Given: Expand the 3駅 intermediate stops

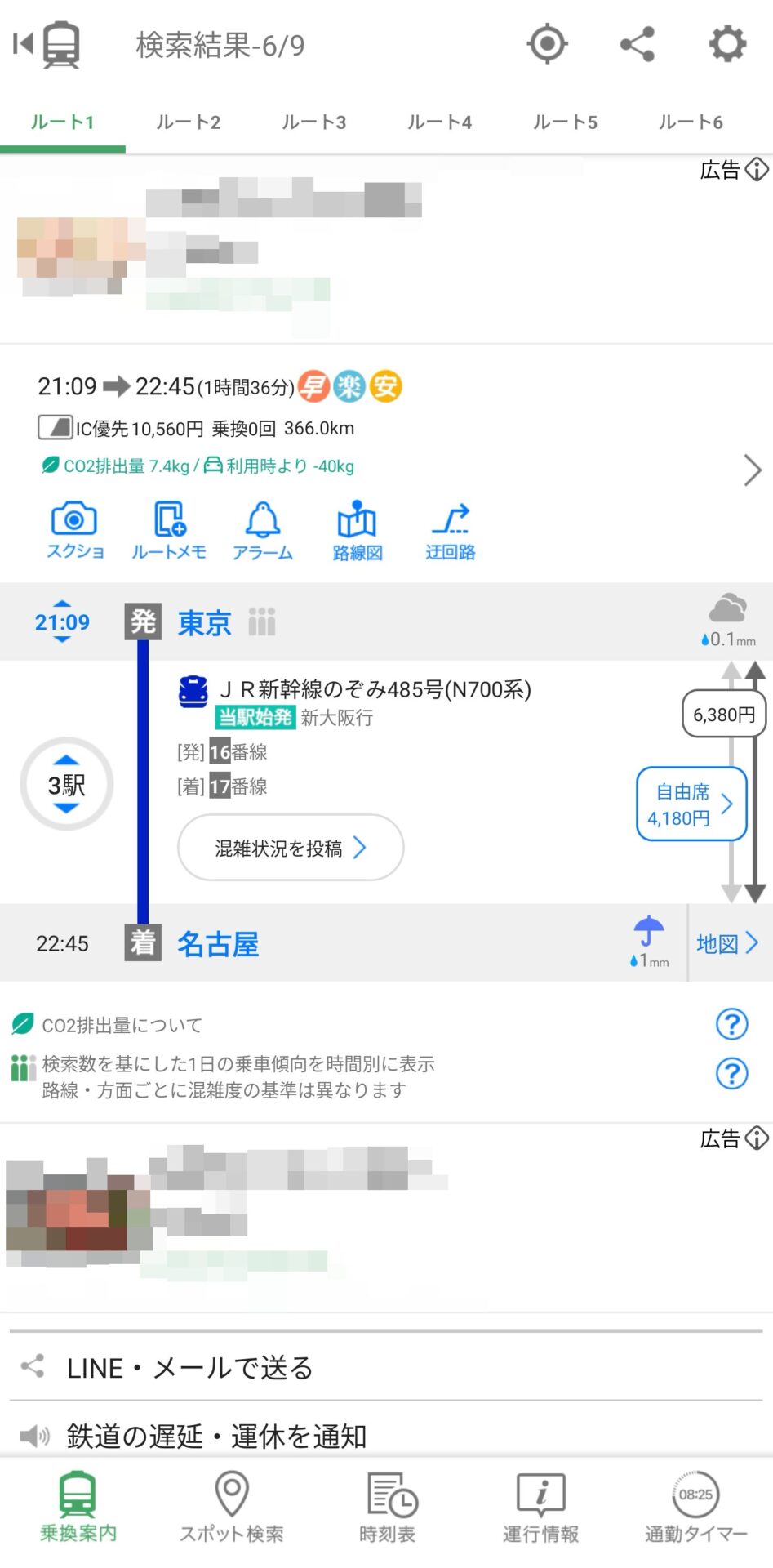Looking at the screenshot, I should click(66, 785).
